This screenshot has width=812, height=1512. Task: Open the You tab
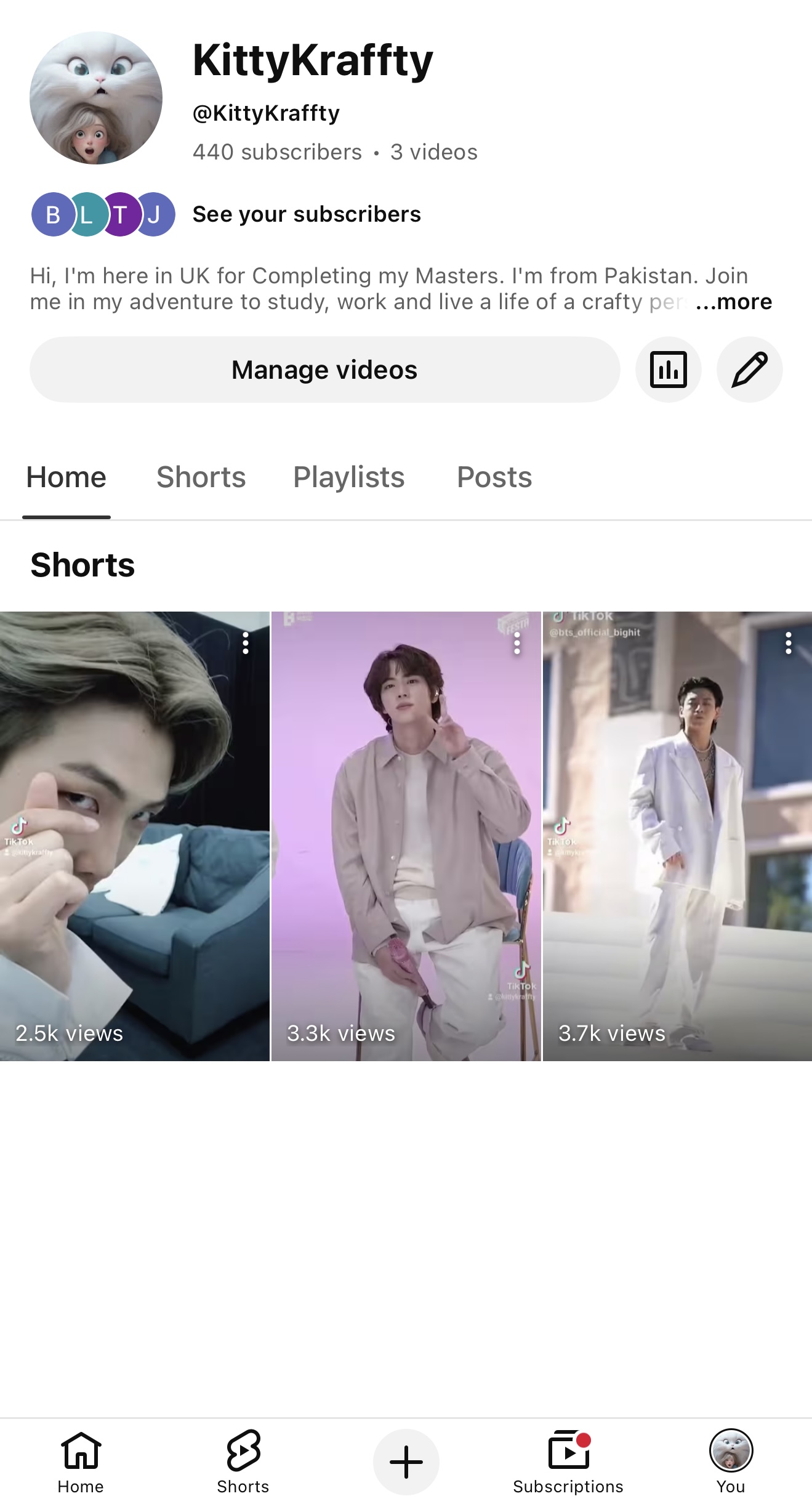[x=731, y=1461]
